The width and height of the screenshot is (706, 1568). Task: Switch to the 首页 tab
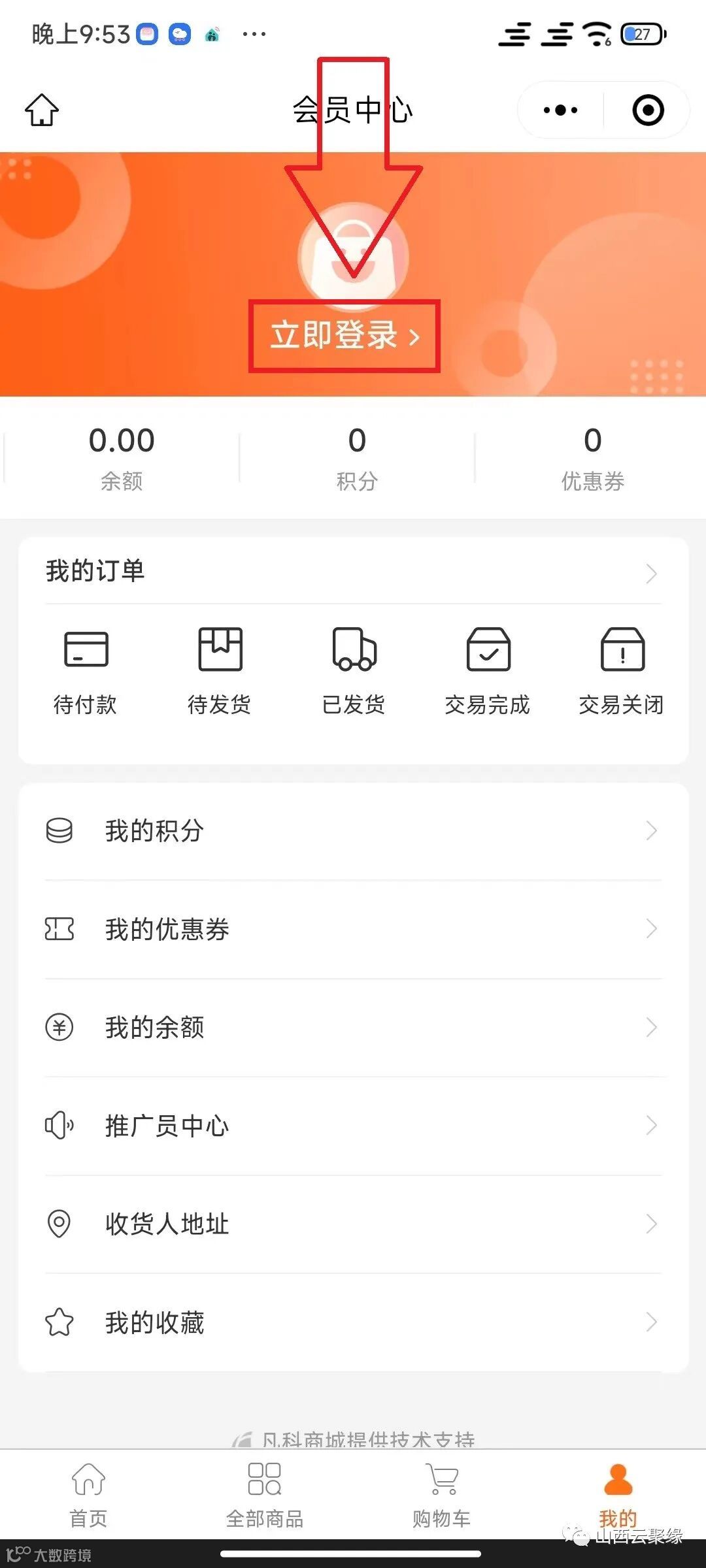point(88,1495)
